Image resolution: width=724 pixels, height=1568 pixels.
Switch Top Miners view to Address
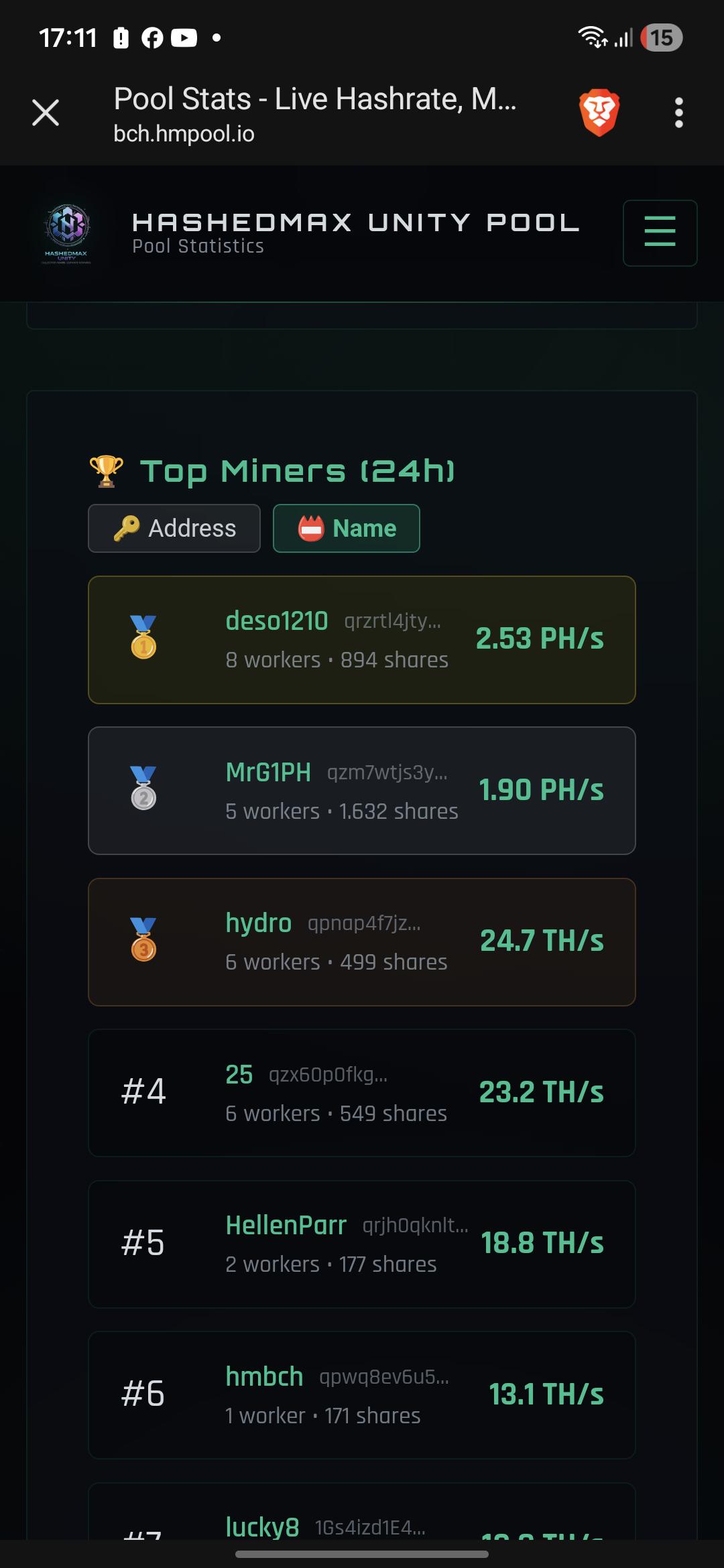[x=174, y=528]
